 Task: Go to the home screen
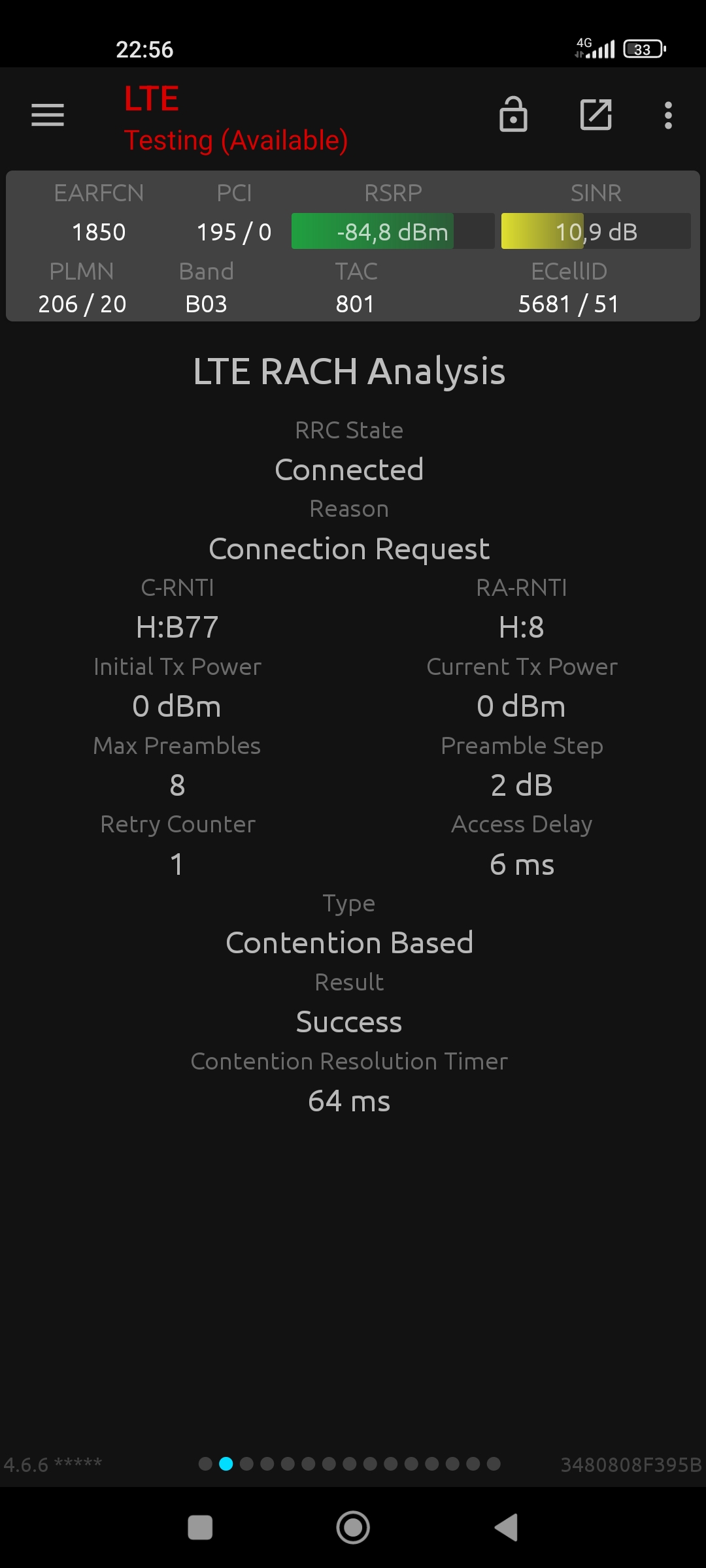click(353, 1527)
